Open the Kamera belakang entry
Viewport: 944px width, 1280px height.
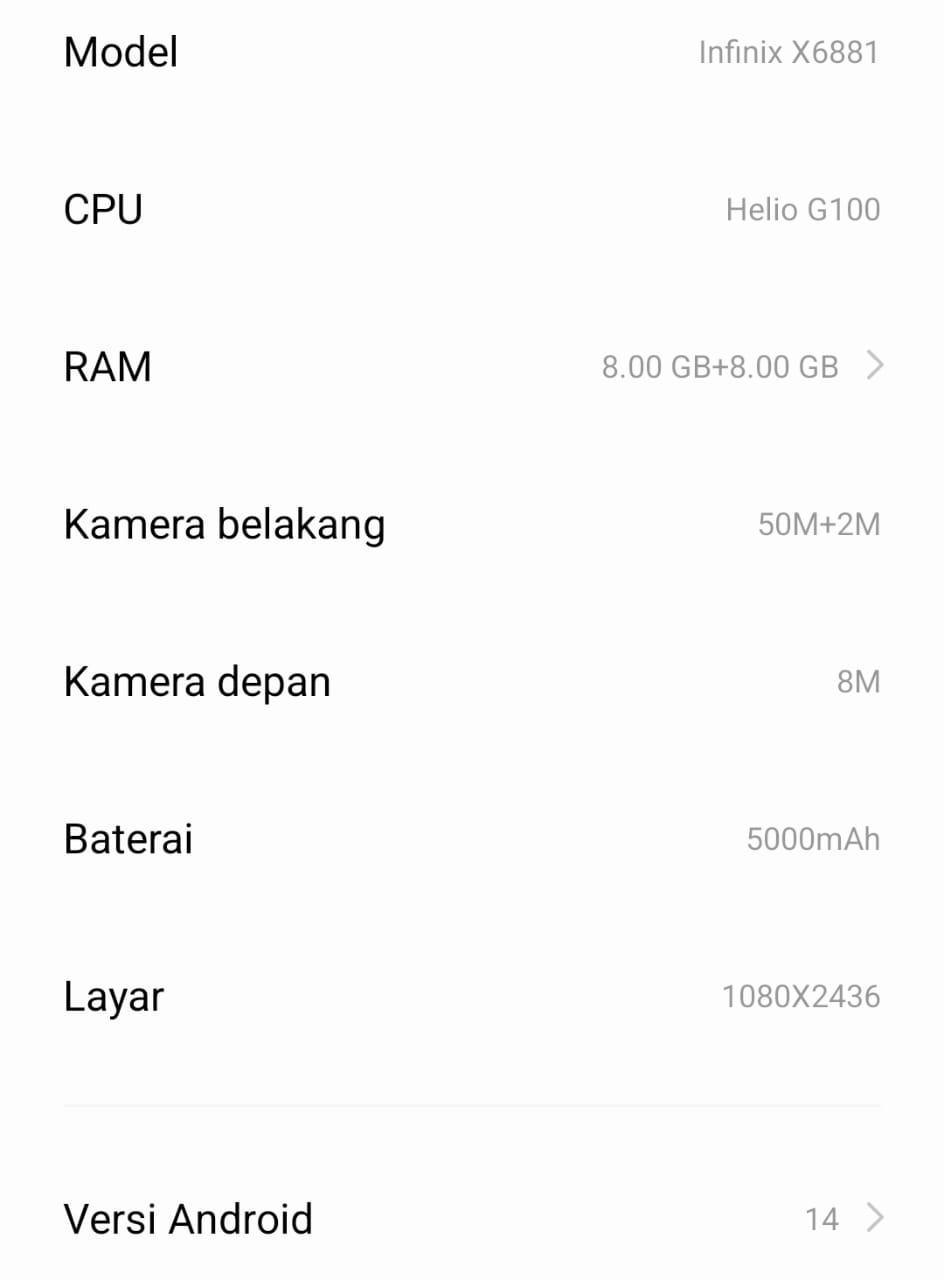pos(470,523)
